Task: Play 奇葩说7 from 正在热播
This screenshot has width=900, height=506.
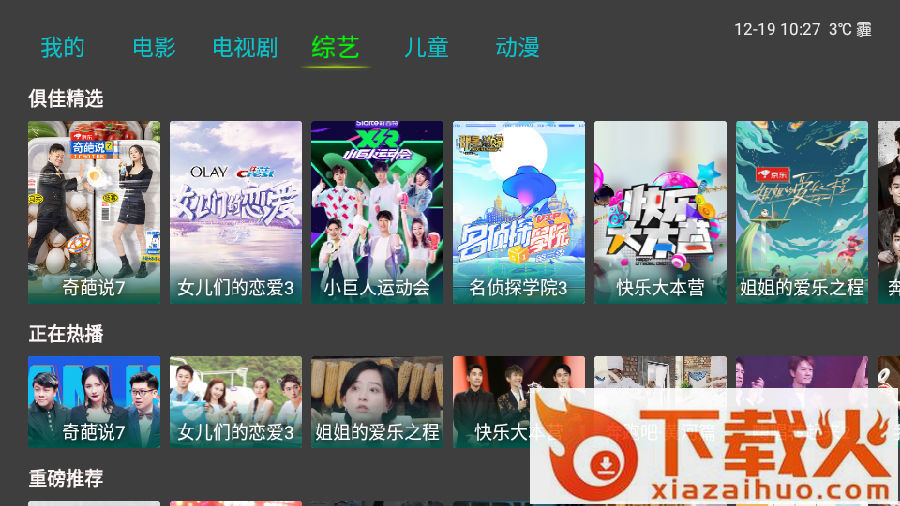Action: coord(94,400)
